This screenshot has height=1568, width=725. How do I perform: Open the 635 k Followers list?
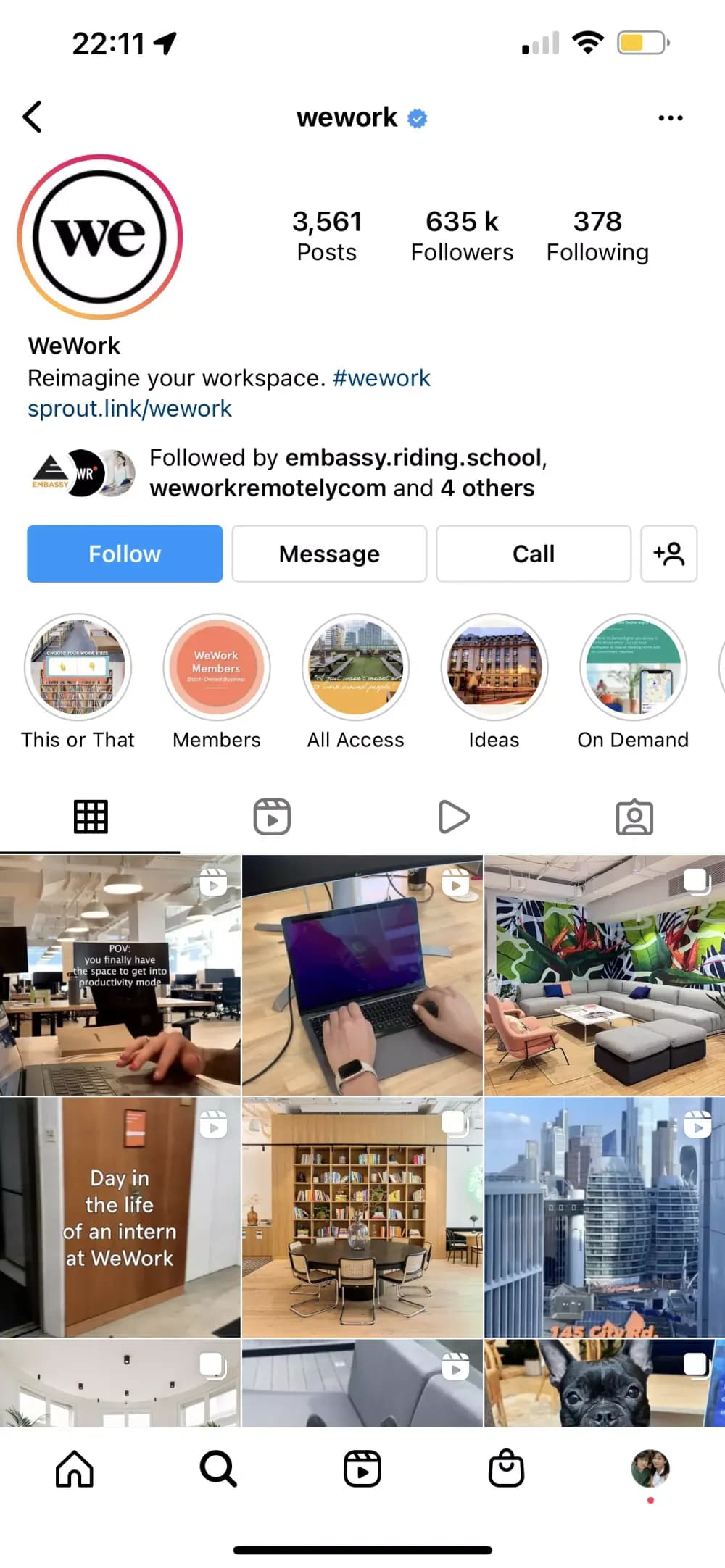tap(462, 235)
